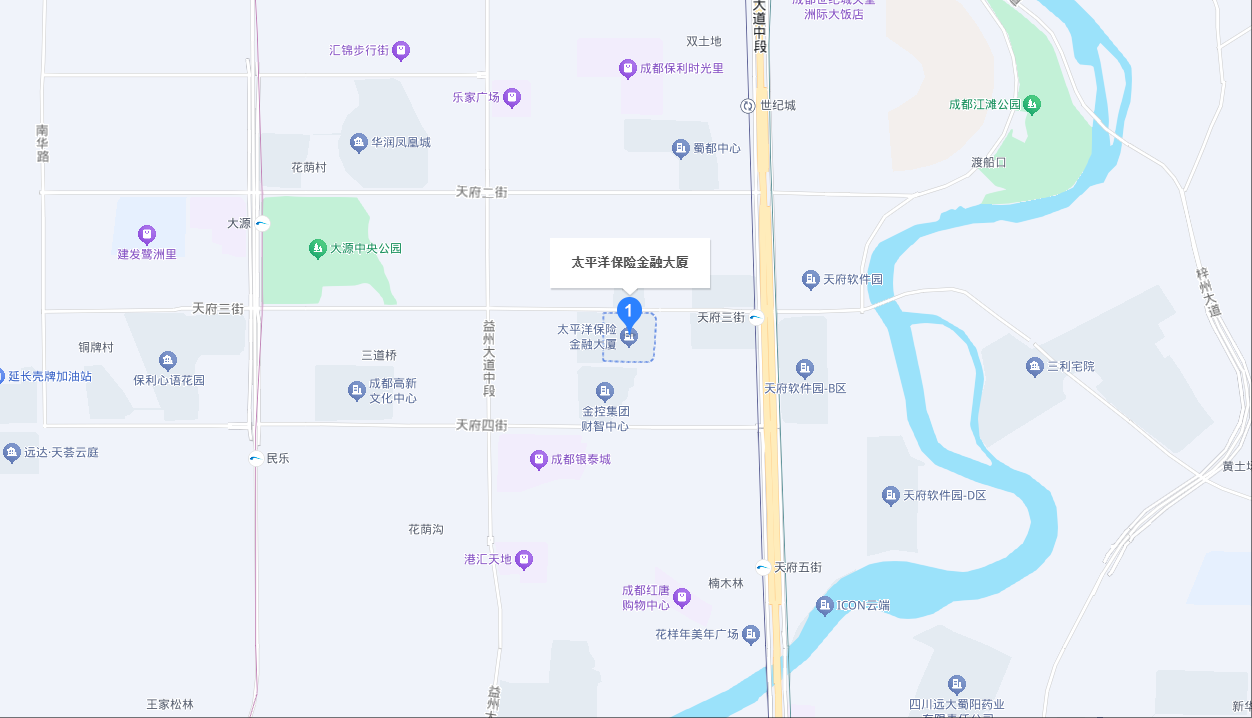The height and width of the screenshot is (718, 1252).
Task: Select the ICON云端 building POI
Action: (824, 605)
